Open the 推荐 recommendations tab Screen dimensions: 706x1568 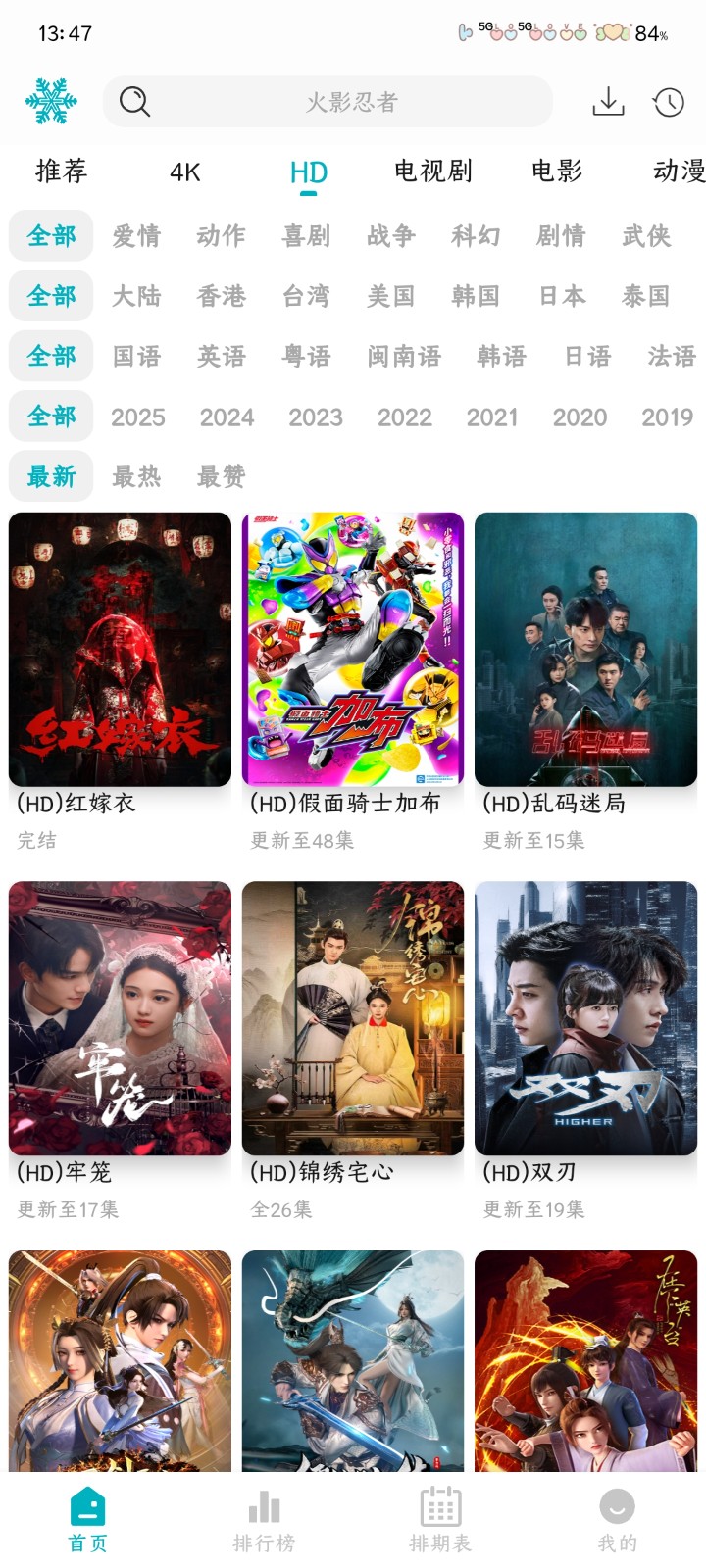coord(59,171)
